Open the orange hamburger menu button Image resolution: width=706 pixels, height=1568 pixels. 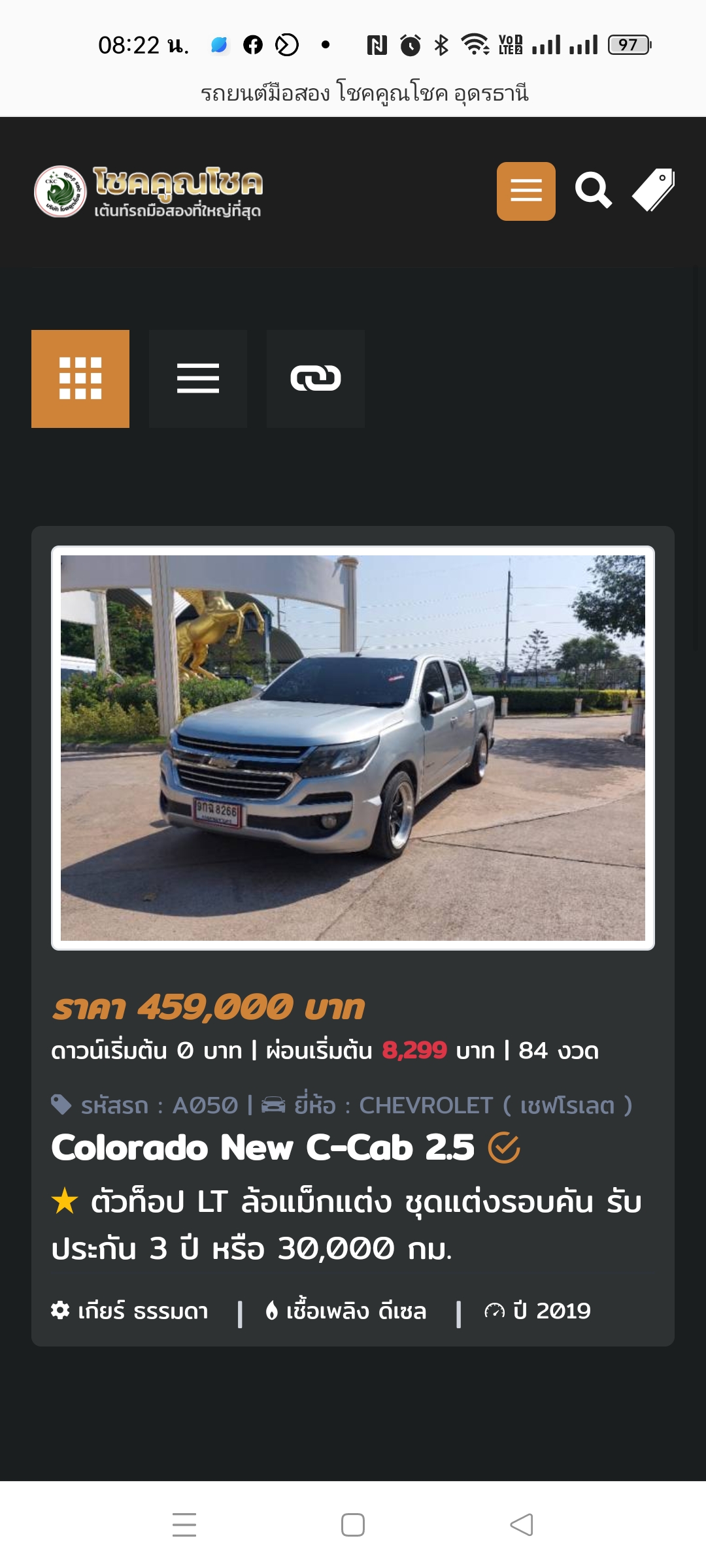[x=526, y=191]
